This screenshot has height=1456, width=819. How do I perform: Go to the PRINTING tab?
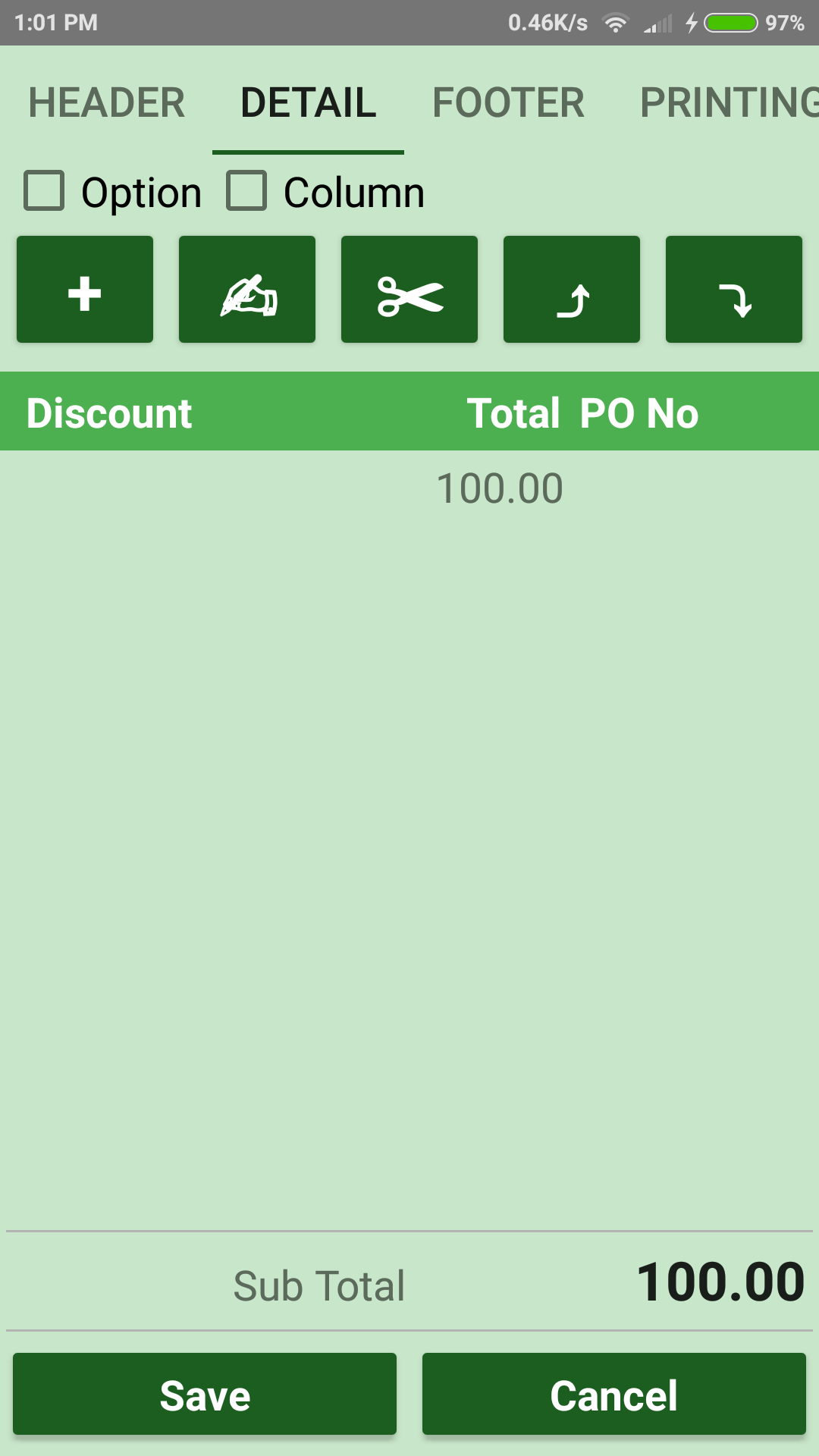(x=728, y=102)
